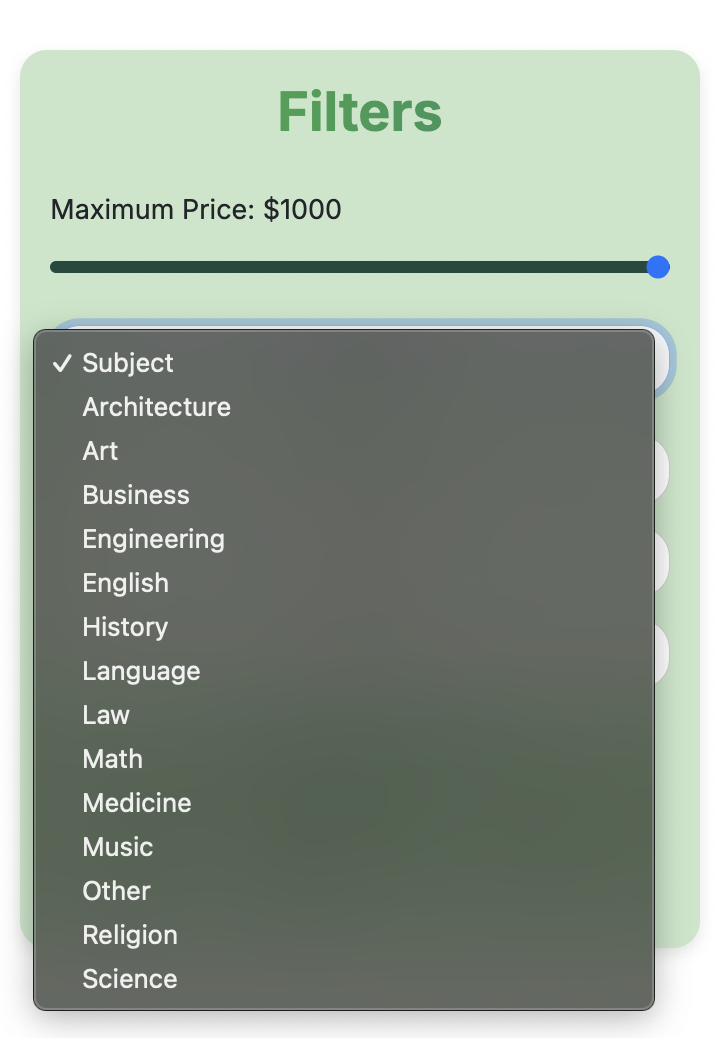Choose Religion as subject filter

coord(130,935)
